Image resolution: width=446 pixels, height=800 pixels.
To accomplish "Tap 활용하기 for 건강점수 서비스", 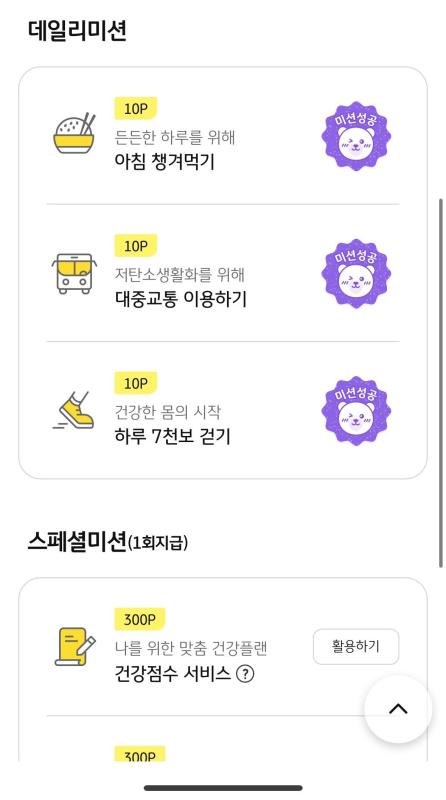I will (356, 646).
